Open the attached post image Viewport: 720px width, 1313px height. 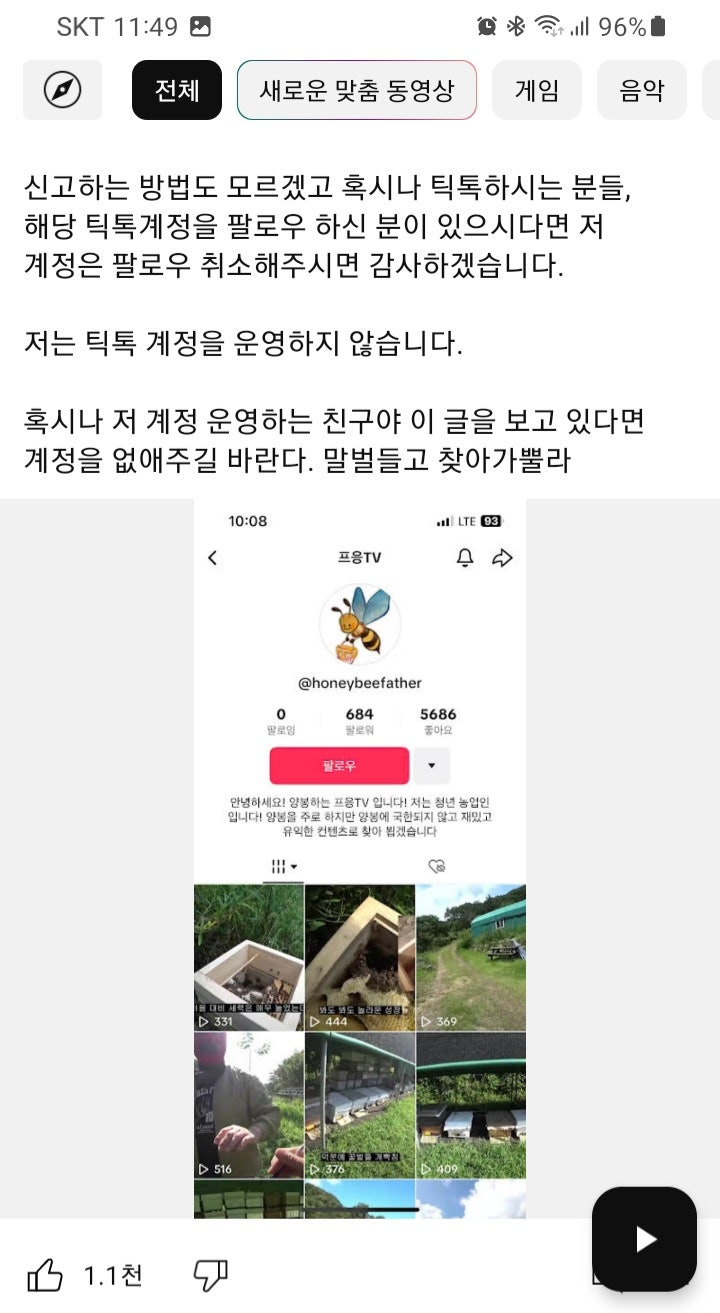[x=360, y=858]
